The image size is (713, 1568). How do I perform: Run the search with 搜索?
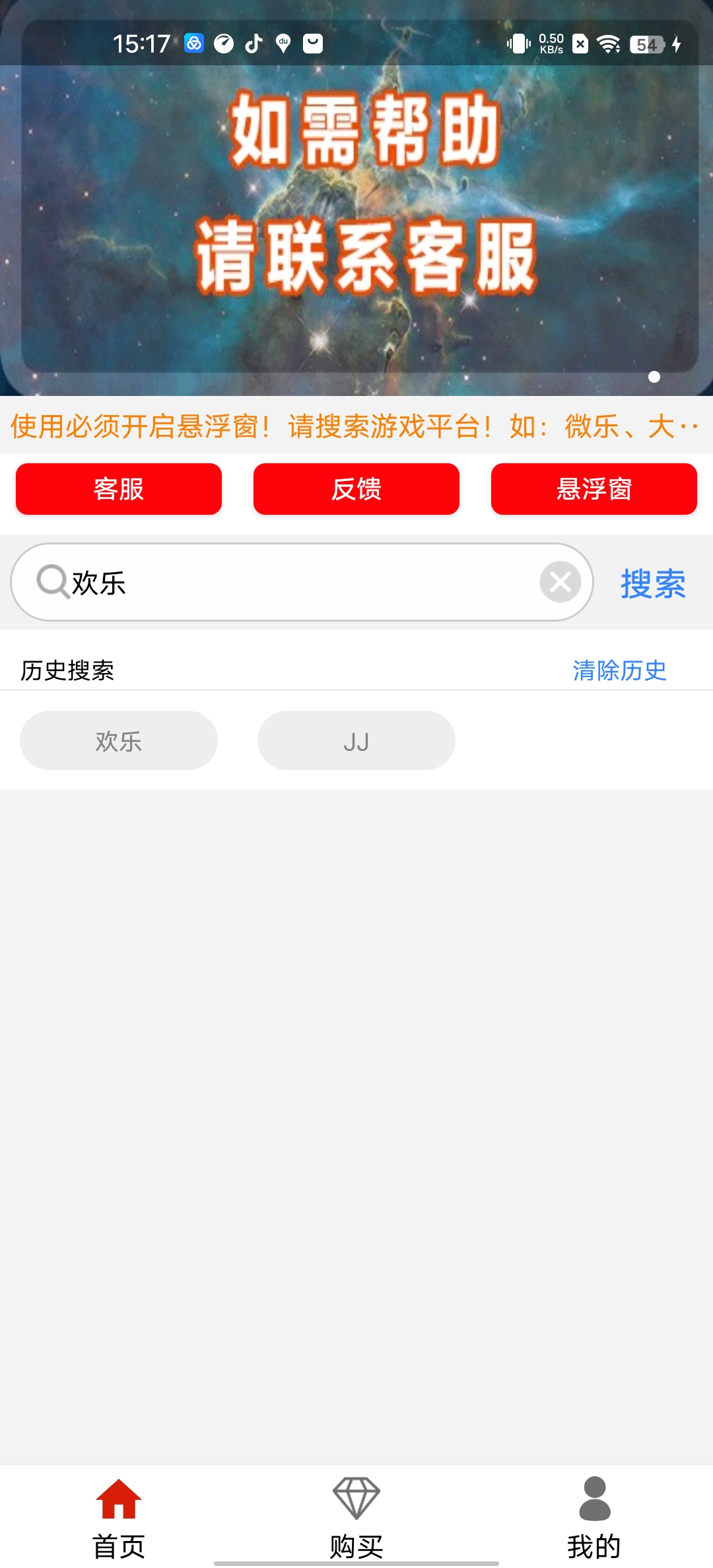coord(653,584)
